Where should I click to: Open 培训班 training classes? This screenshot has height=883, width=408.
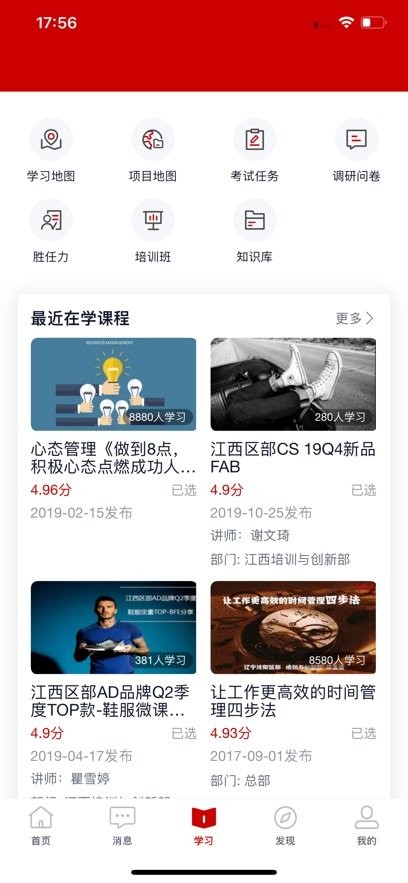[153, 231]
